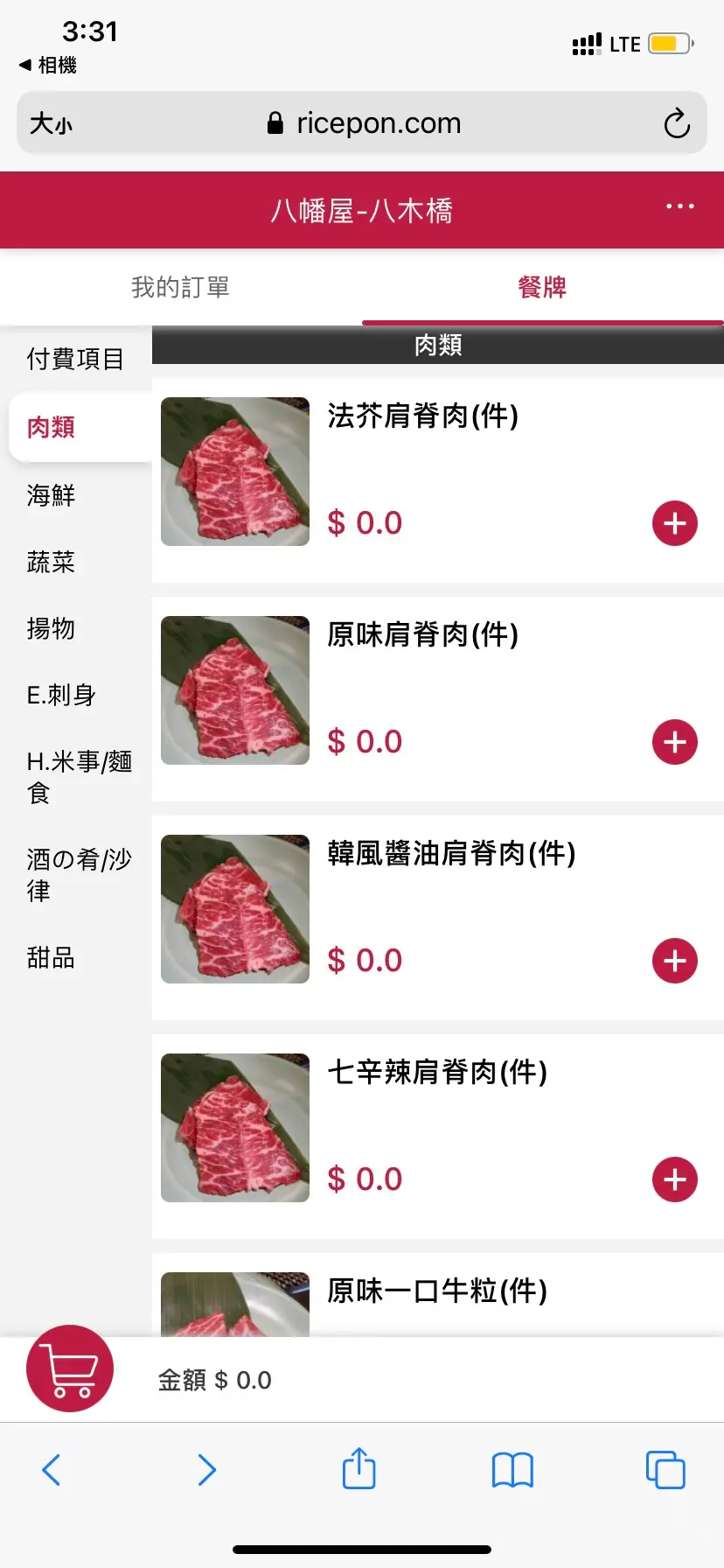View the 原味一口牛粒(件) item

[x=437, y=1291]
